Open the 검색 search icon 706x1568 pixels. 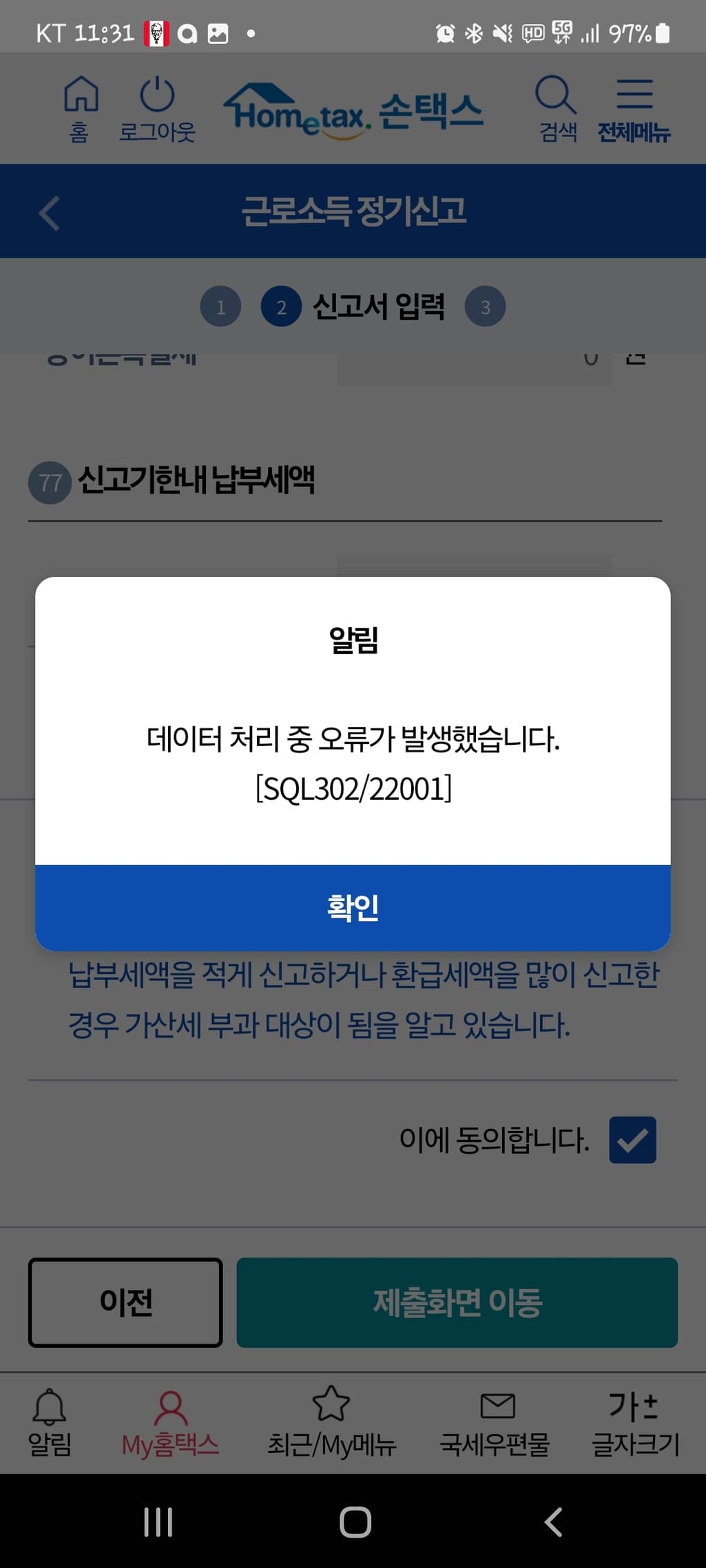coord(557,108)
